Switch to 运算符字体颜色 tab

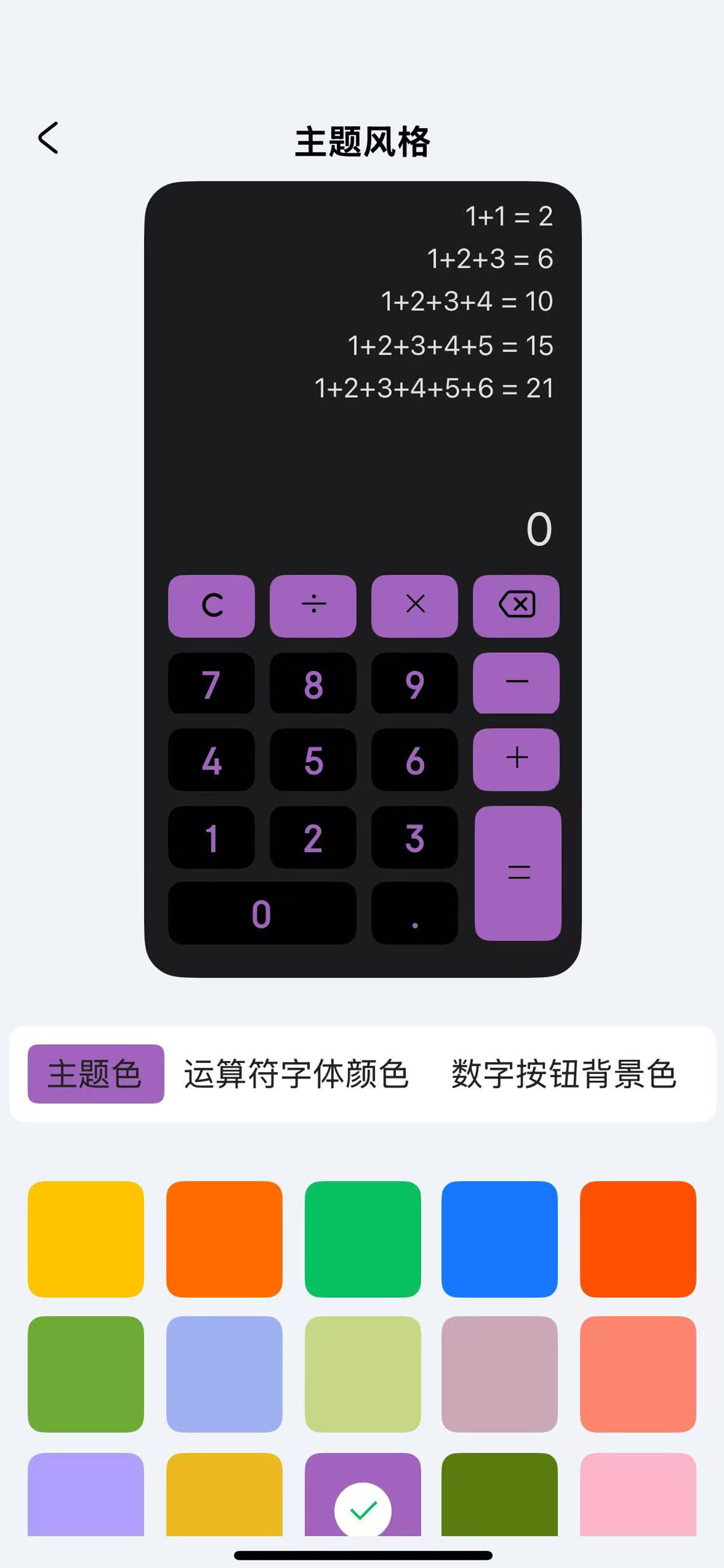coord(296,1074)
